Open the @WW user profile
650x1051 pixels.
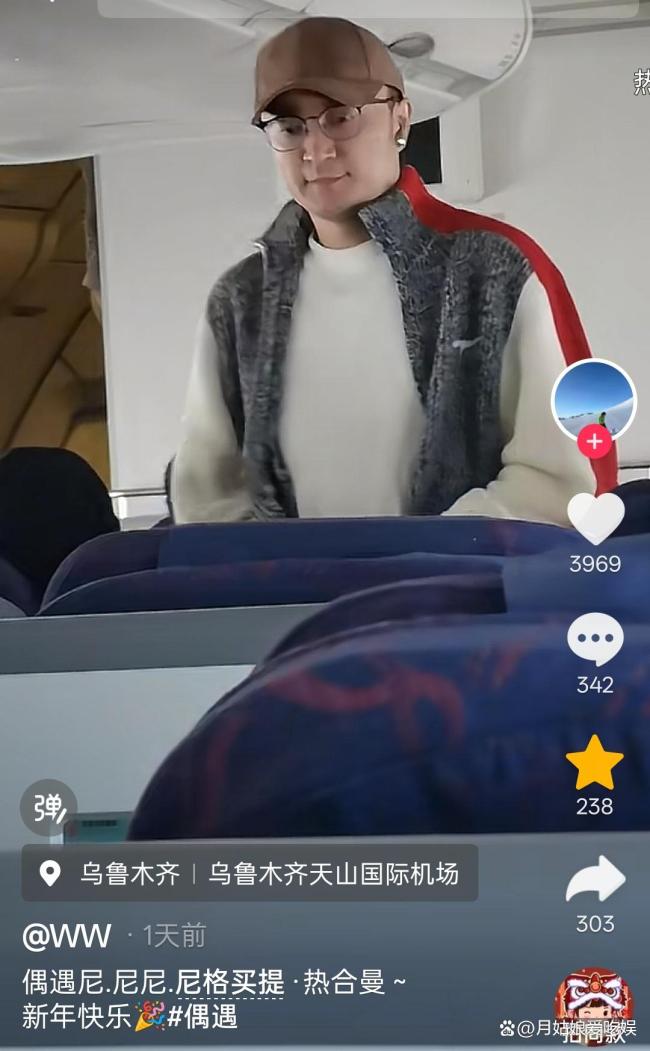tap(67, 936)
